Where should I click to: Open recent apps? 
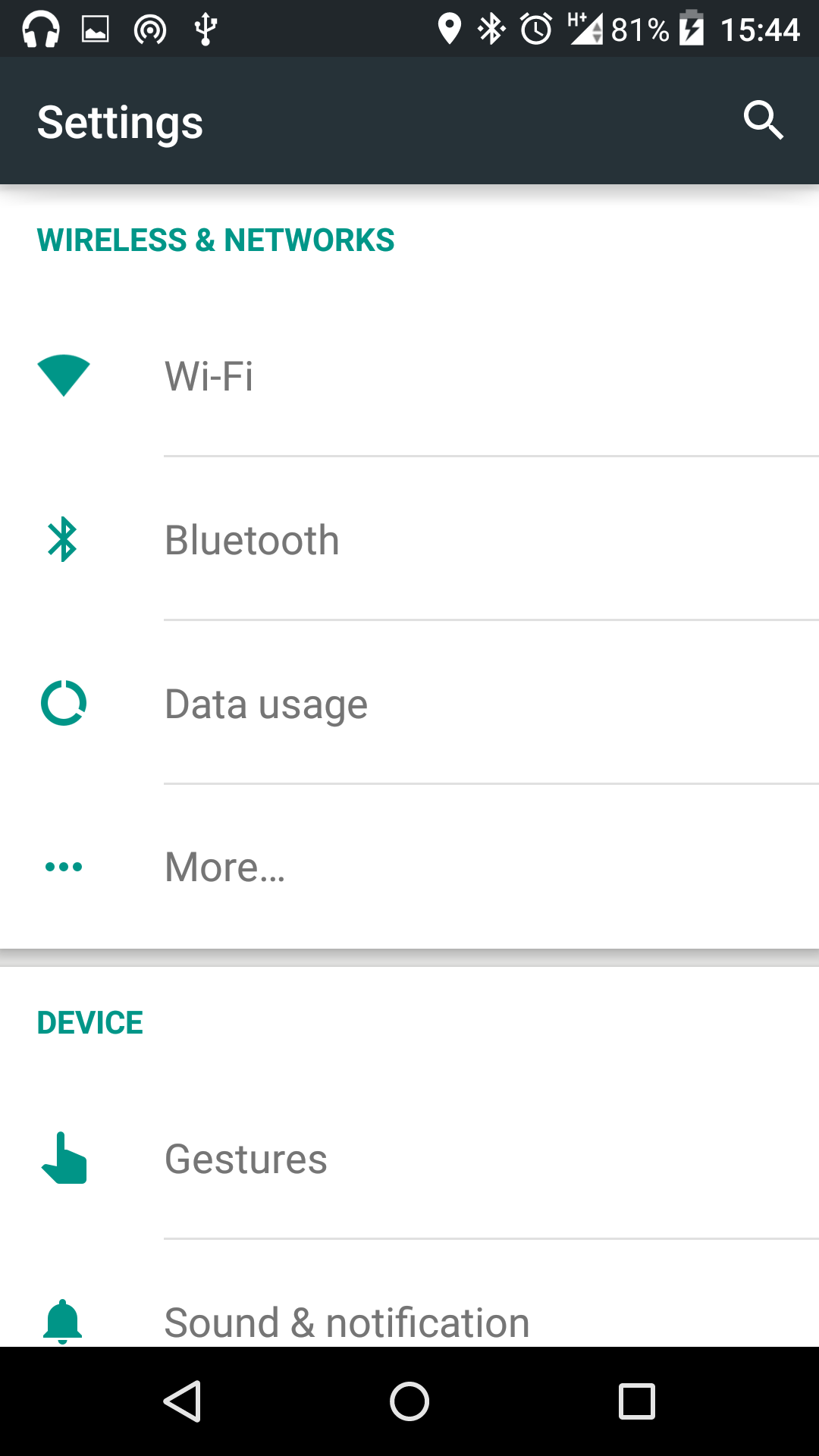pyautogui.click(x=637, y=1401)
